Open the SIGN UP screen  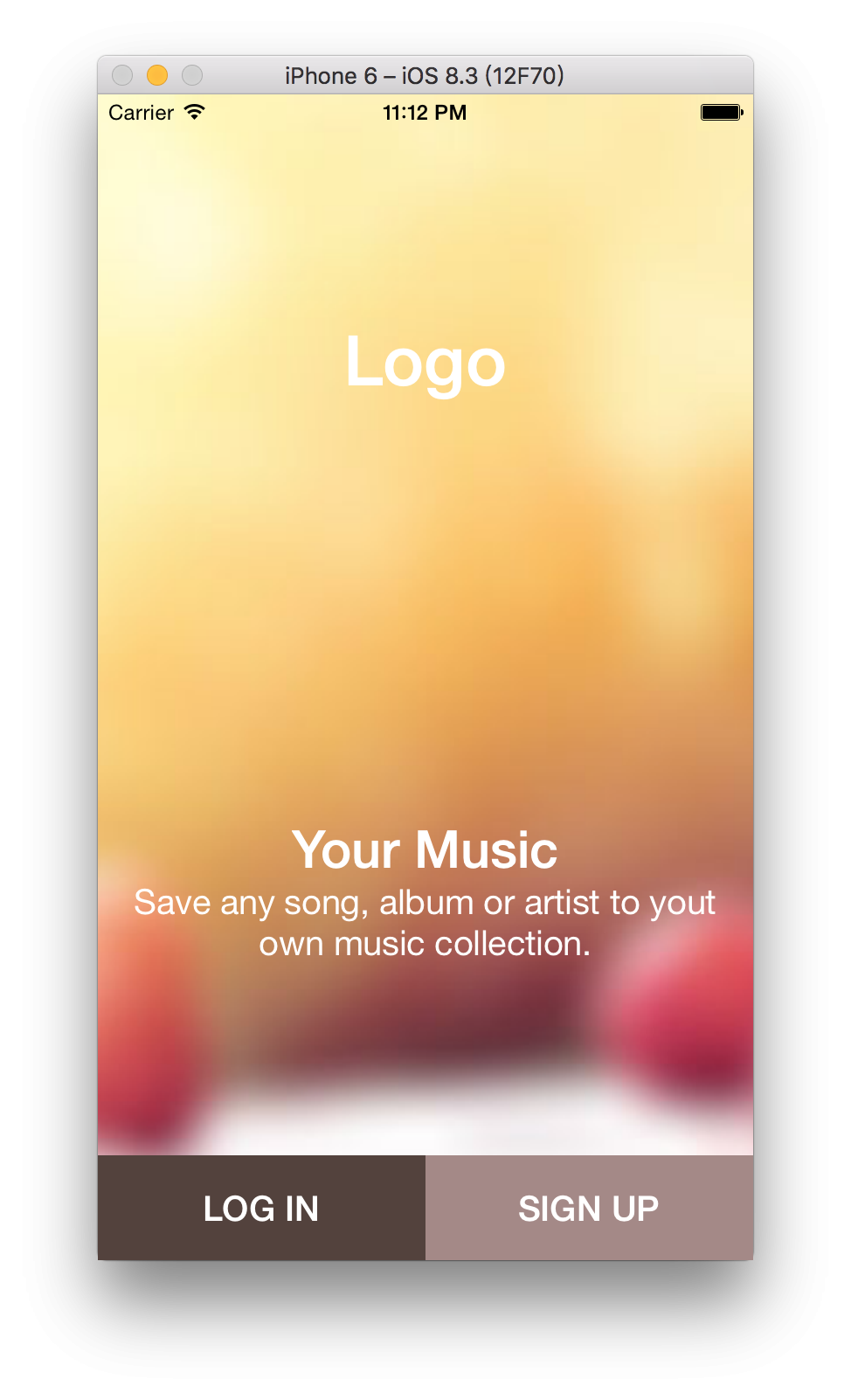click(x=589, y=1208)
